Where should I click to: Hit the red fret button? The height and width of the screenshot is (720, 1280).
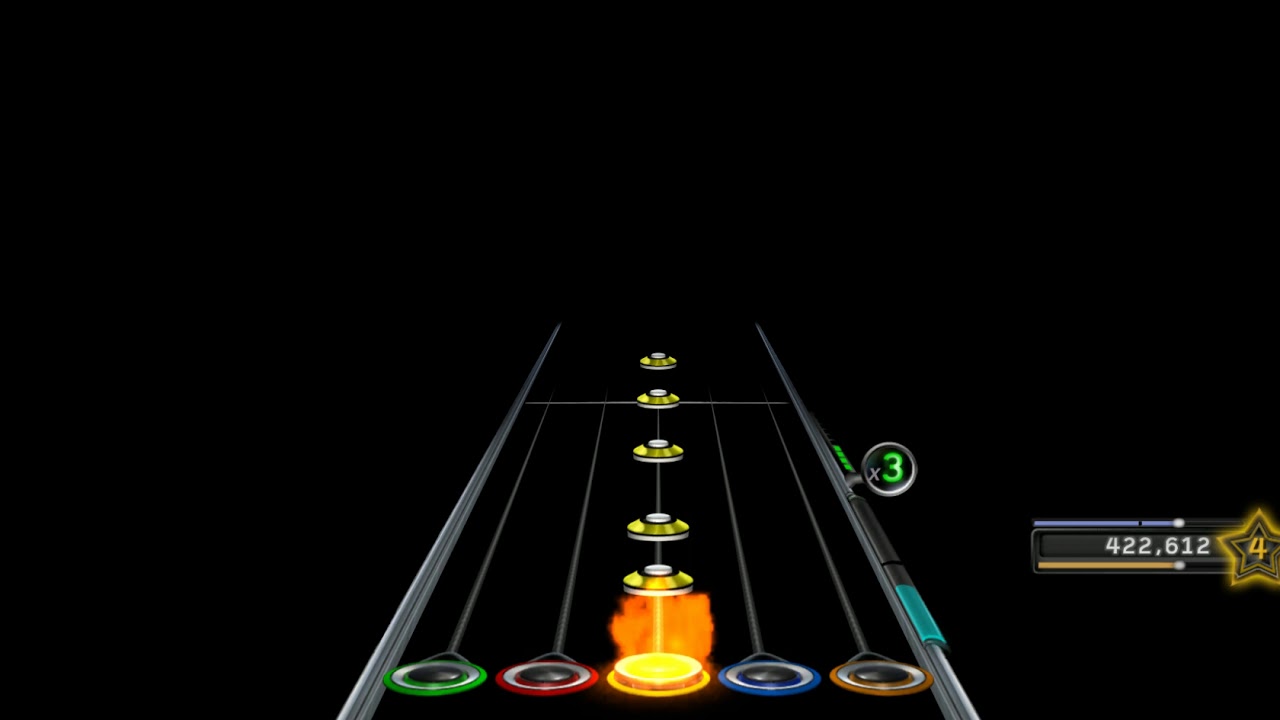pos(547,677)
